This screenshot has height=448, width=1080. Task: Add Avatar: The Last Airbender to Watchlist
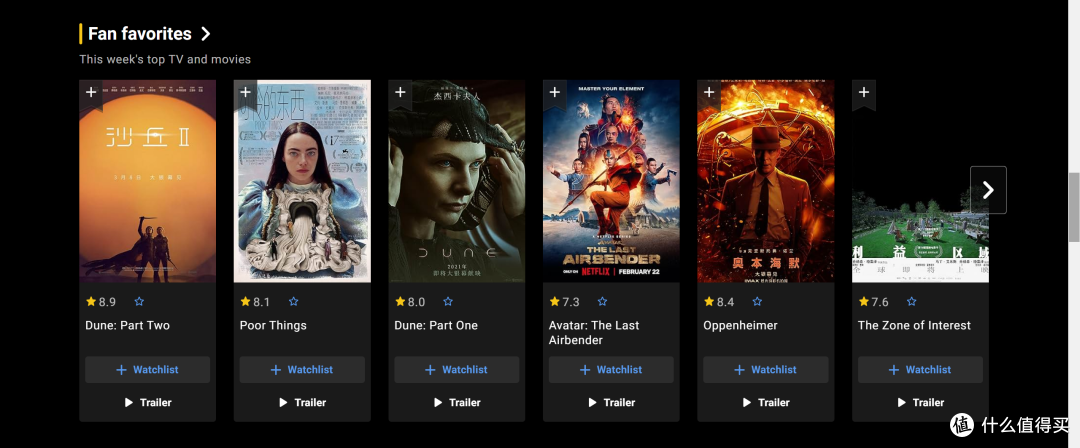[611, 369]
